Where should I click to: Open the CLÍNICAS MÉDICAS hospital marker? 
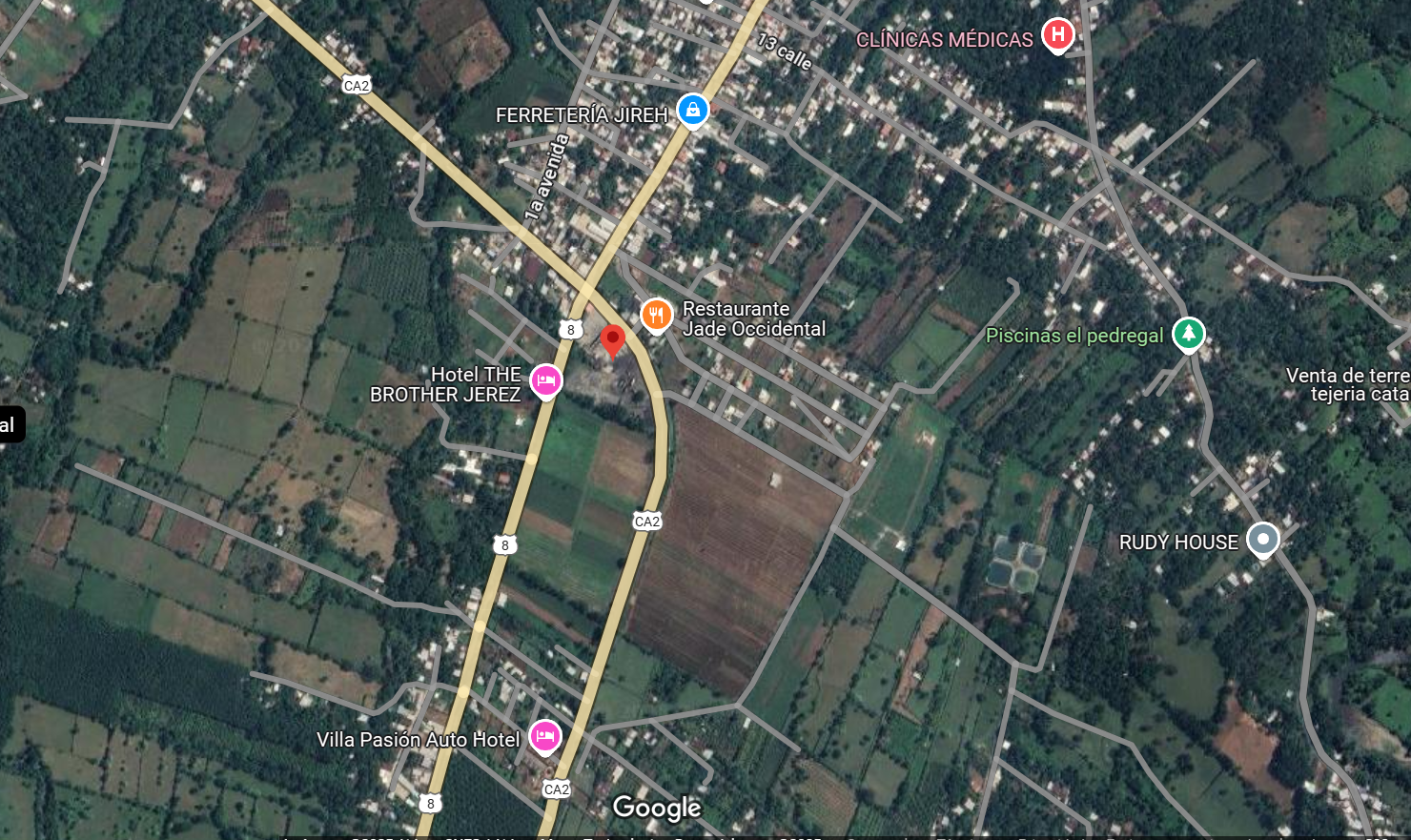coord(1057,35)
